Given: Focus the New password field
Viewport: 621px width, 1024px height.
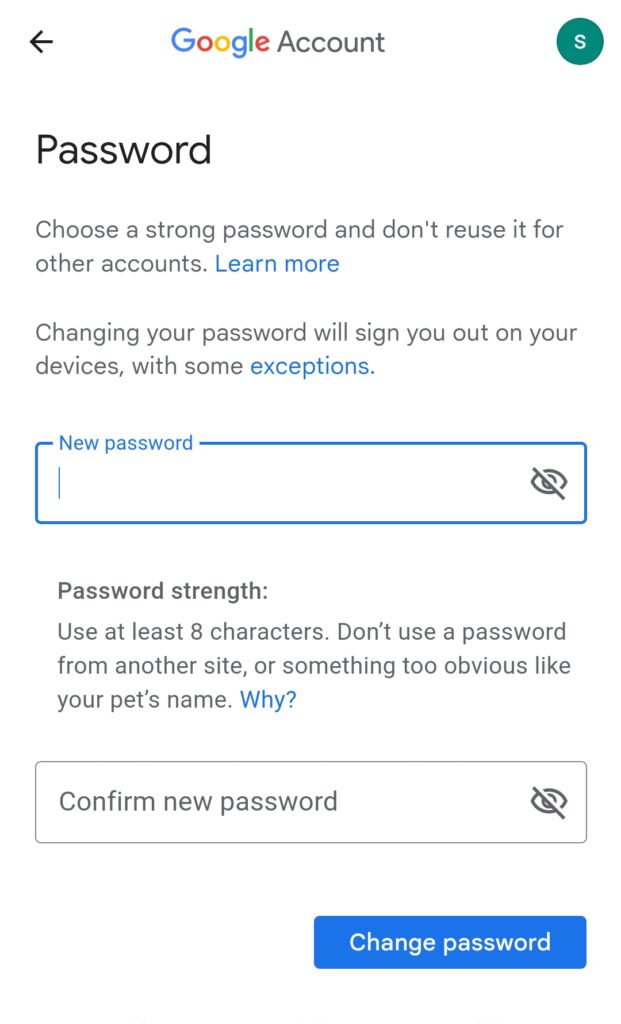Looking at the screenshot, I should click(311, 483).
